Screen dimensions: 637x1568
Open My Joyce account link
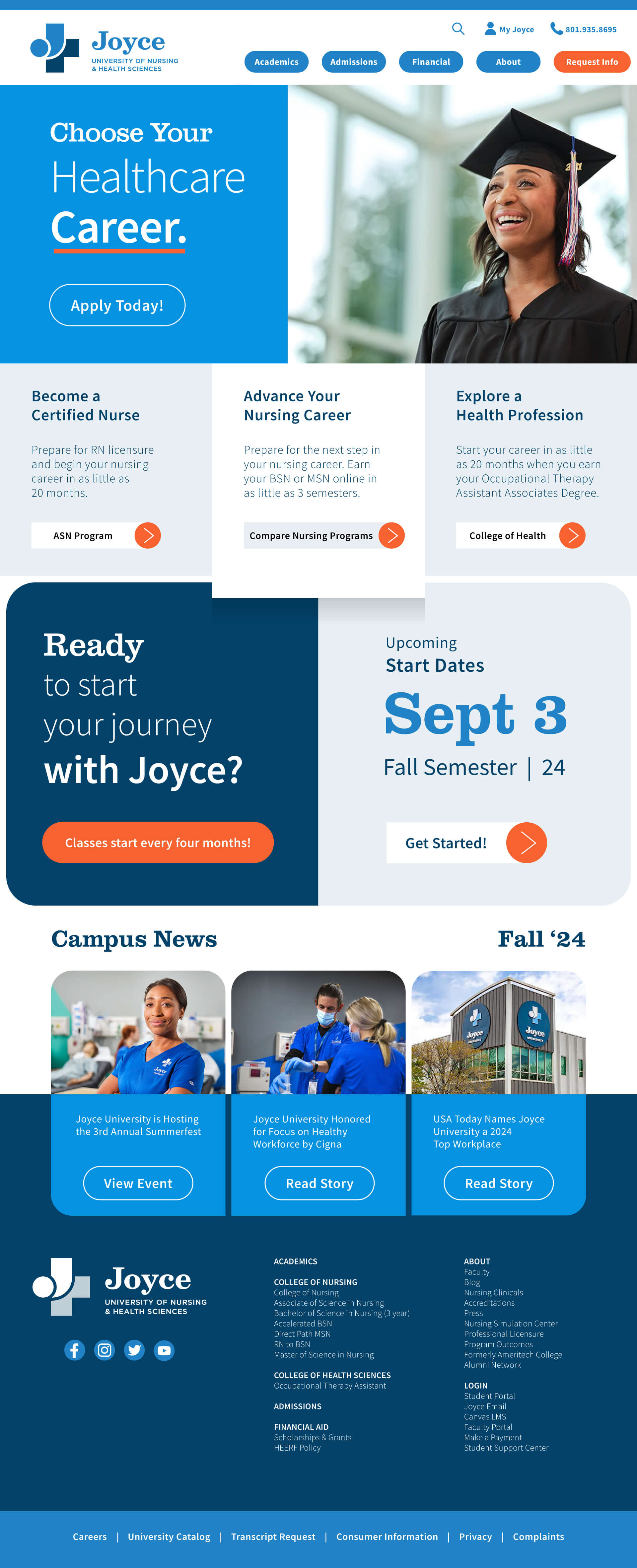[x=509, y=29]
